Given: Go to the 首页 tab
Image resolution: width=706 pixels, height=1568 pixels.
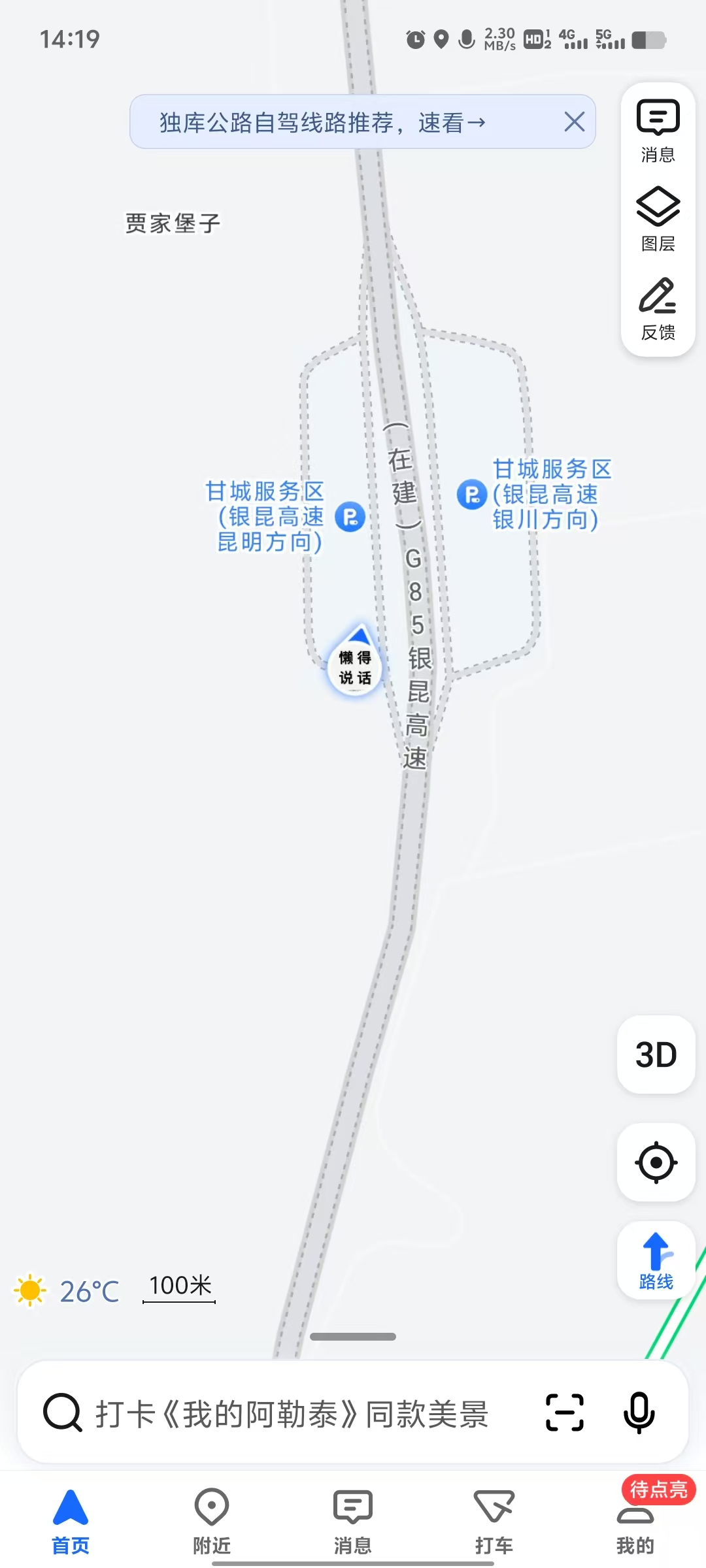Looking at the screenshot, I should click(x=71, y=1522).
